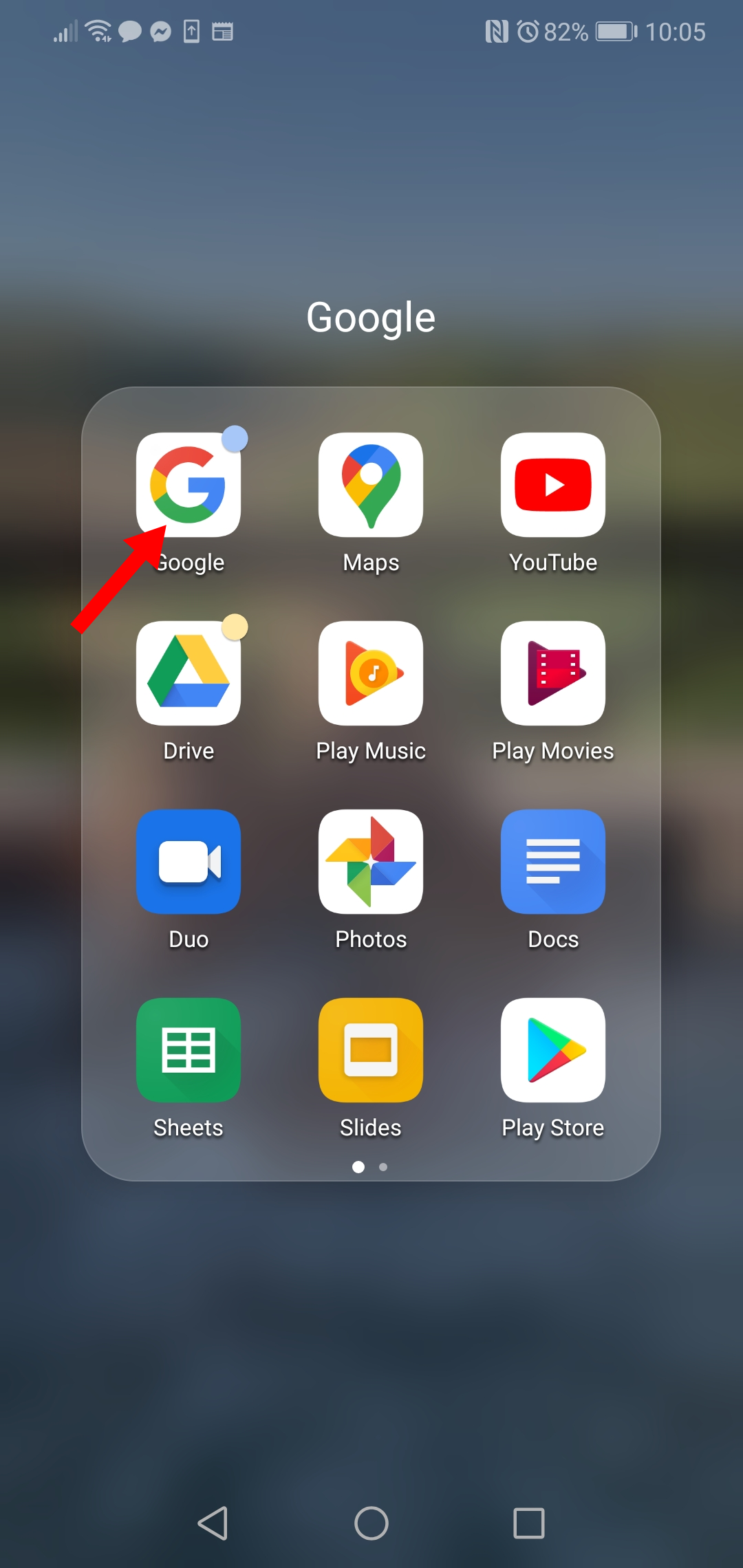Screen dimensions: 743x1568
Task: Tap the system back button
Action: pyautogui.click(x=213, y=1523)
